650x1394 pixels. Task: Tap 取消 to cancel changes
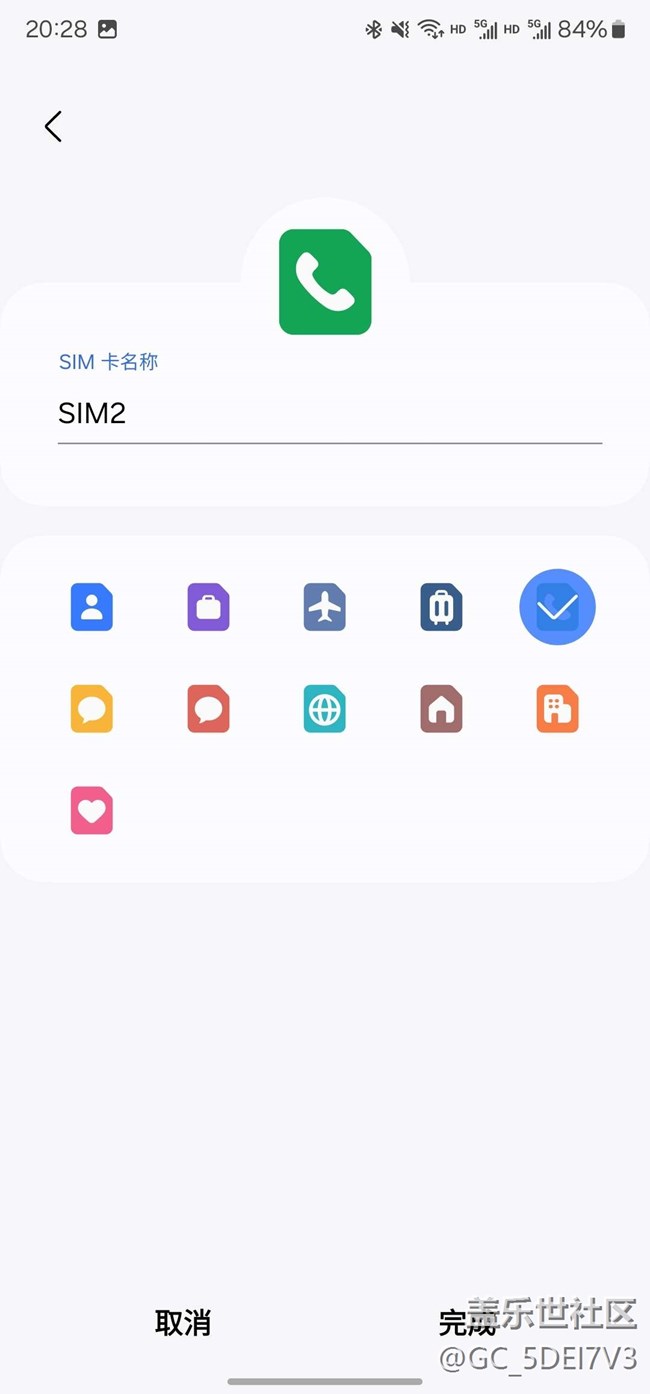coord(183,1322)
